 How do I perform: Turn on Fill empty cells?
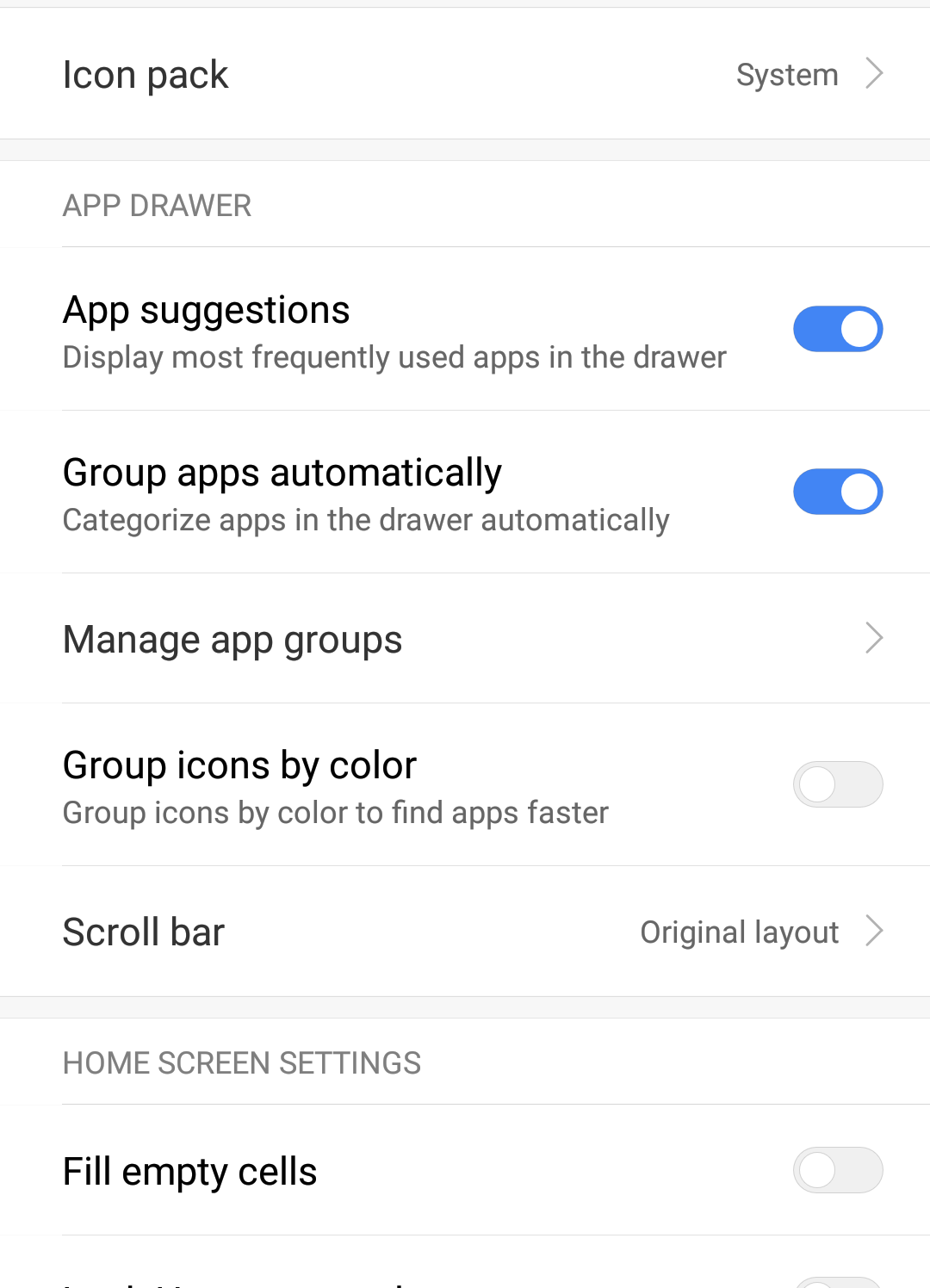[837, 1170]
